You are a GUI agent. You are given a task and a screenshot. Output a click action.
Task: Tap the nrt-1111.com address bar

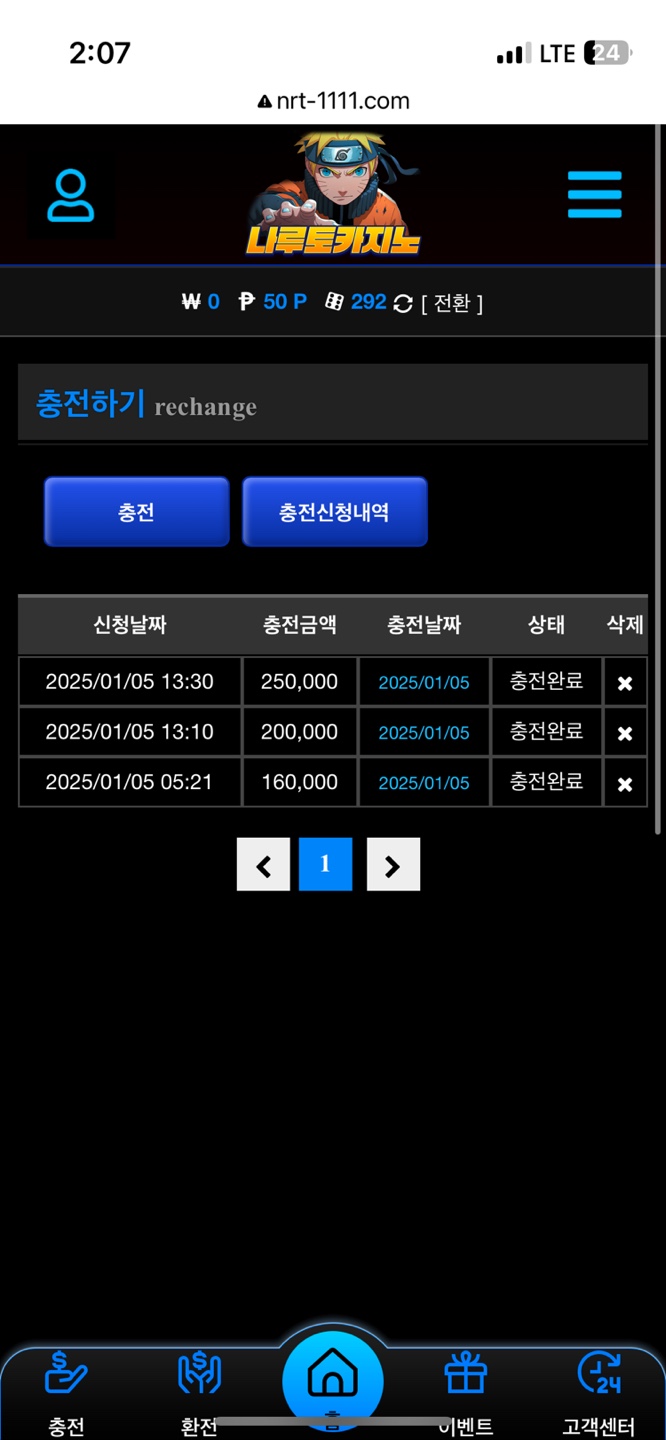(333, 101)
